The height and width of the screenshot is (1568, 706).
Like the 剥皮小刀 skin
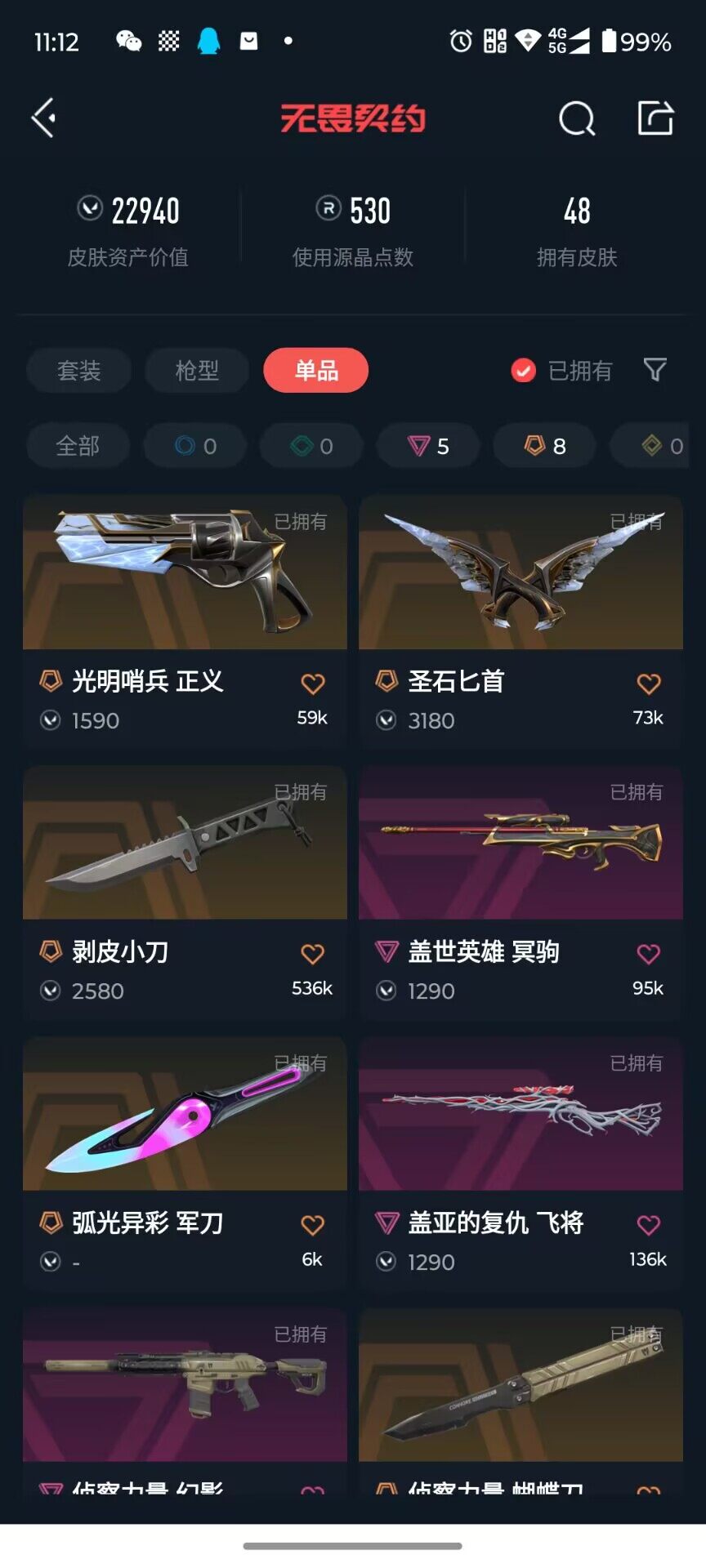coord(312,954)
